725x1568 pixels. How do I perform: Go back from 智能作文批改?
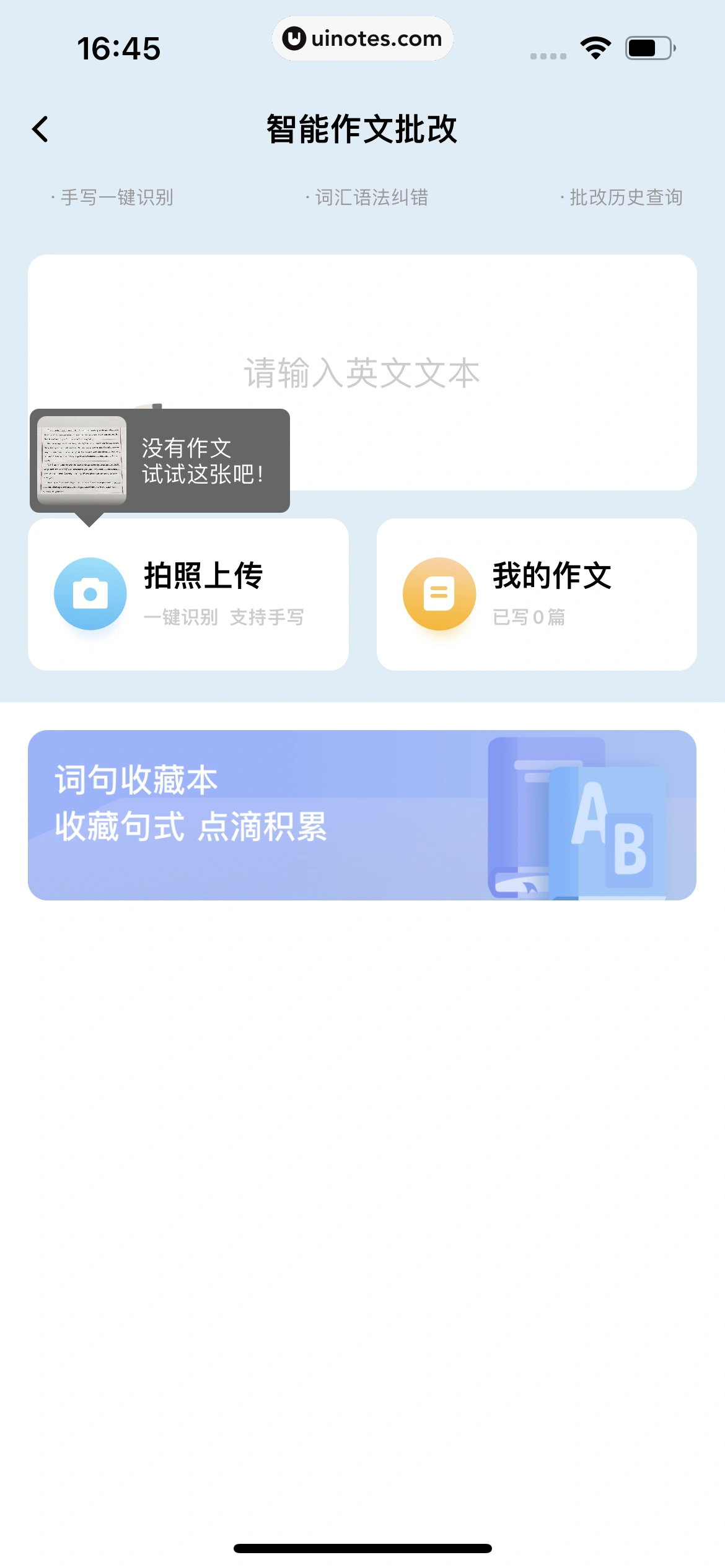point(41,129)
